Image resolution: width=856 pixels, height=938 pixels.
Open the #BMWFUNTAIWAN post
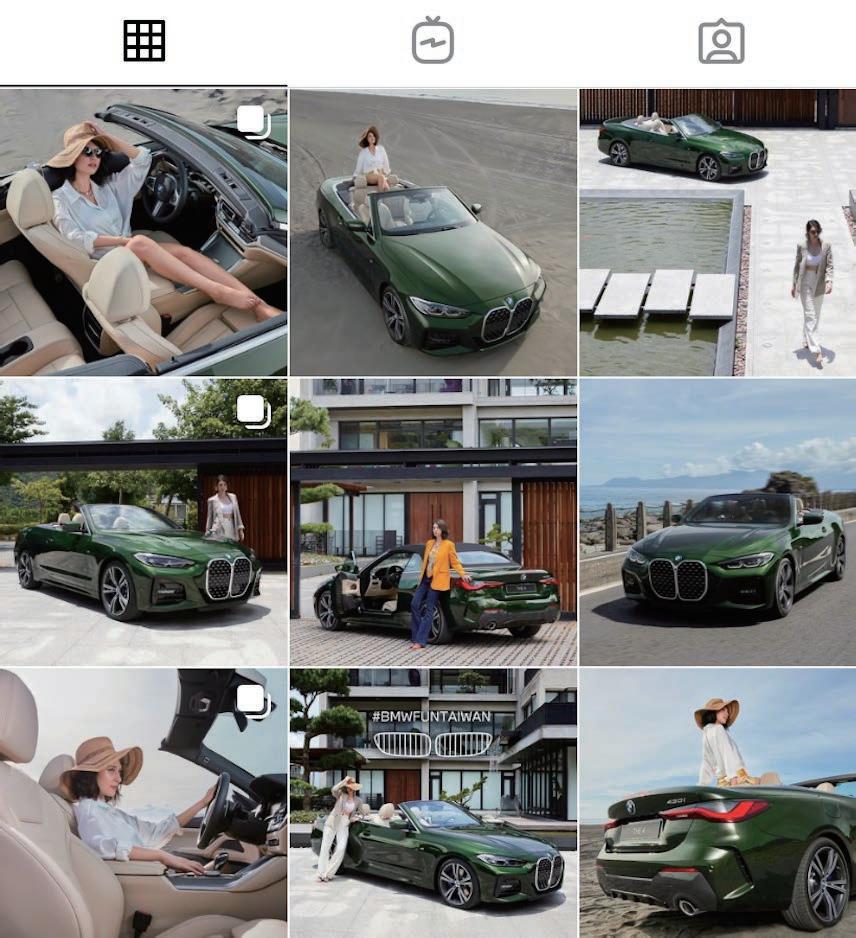[432, 804]
